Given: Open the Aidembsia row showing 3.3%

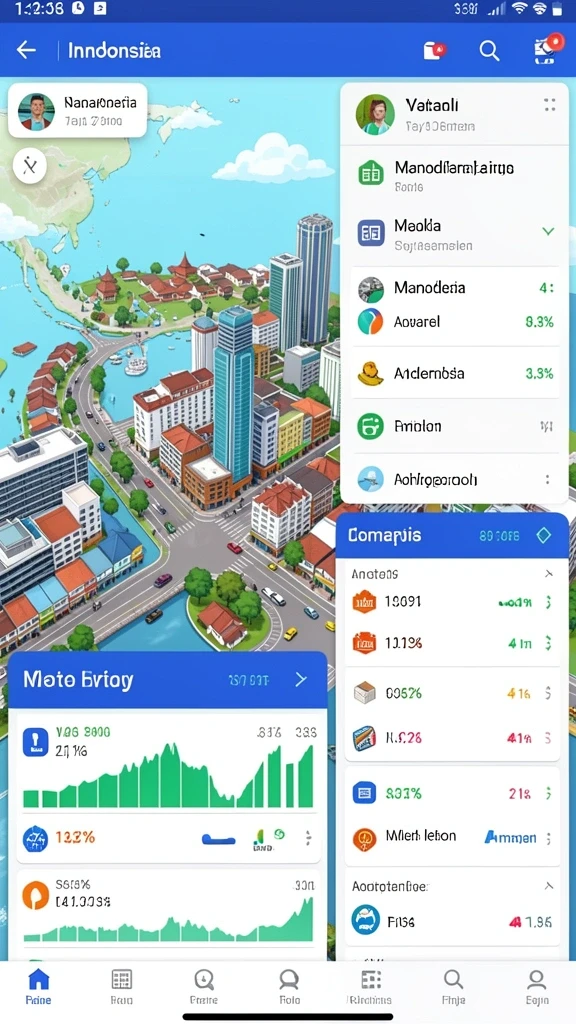Looking at the screenshot, I should 455,374.
